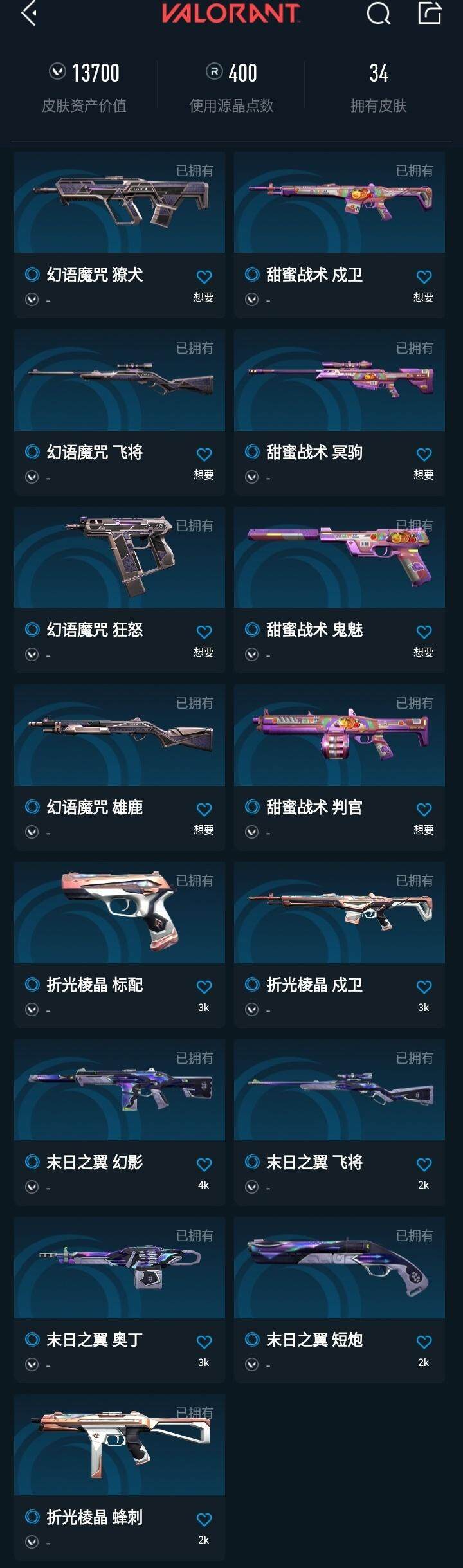
Task: Tap the heart on 末日之翼 飞将
Action: 424,1165
